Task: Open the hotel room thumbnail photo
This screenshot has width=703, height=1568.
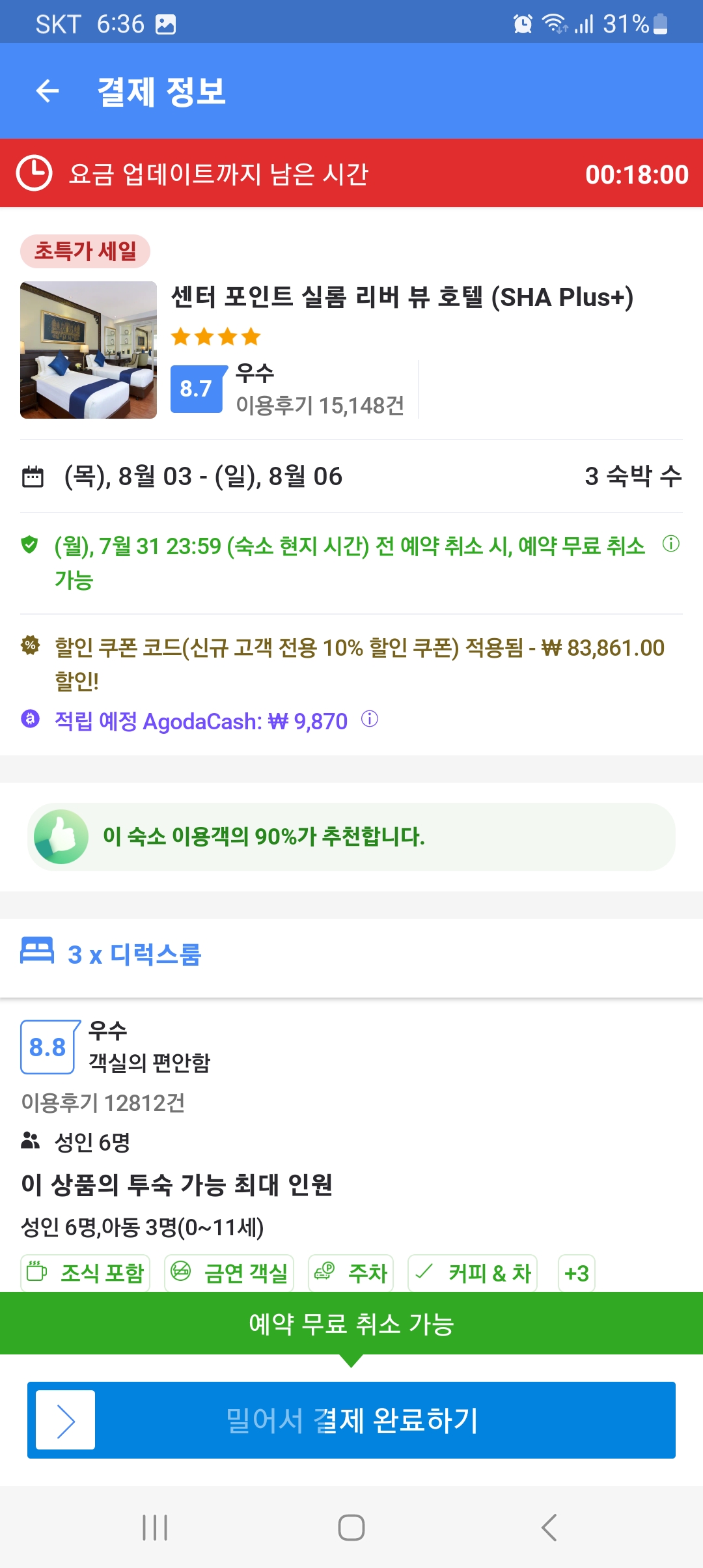Action: point(89,350)
